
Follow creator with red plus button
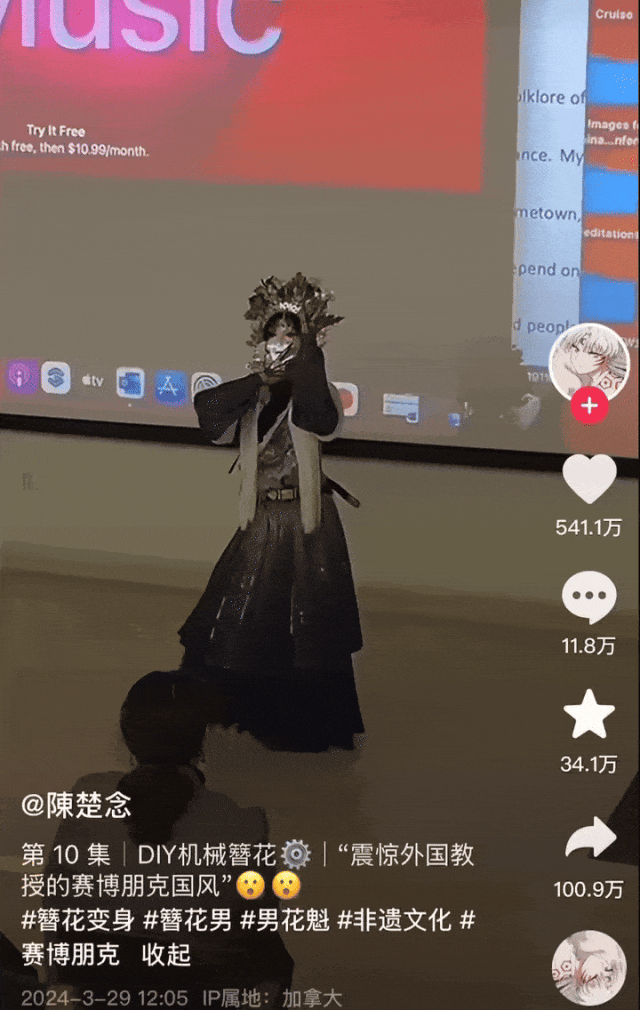coord(589,407)
